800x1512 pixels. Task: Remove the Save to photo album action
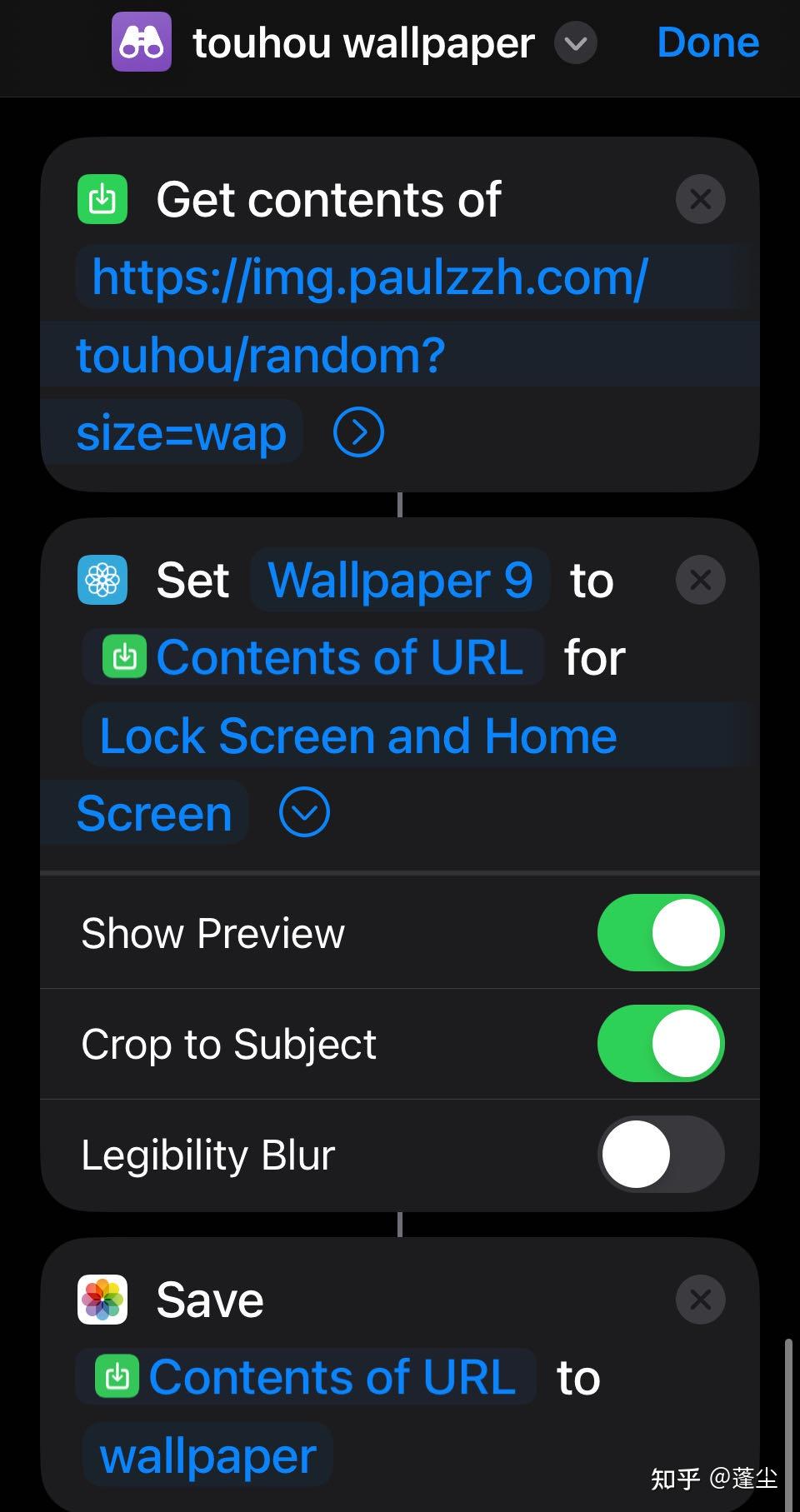click(x=700, y=1300)
